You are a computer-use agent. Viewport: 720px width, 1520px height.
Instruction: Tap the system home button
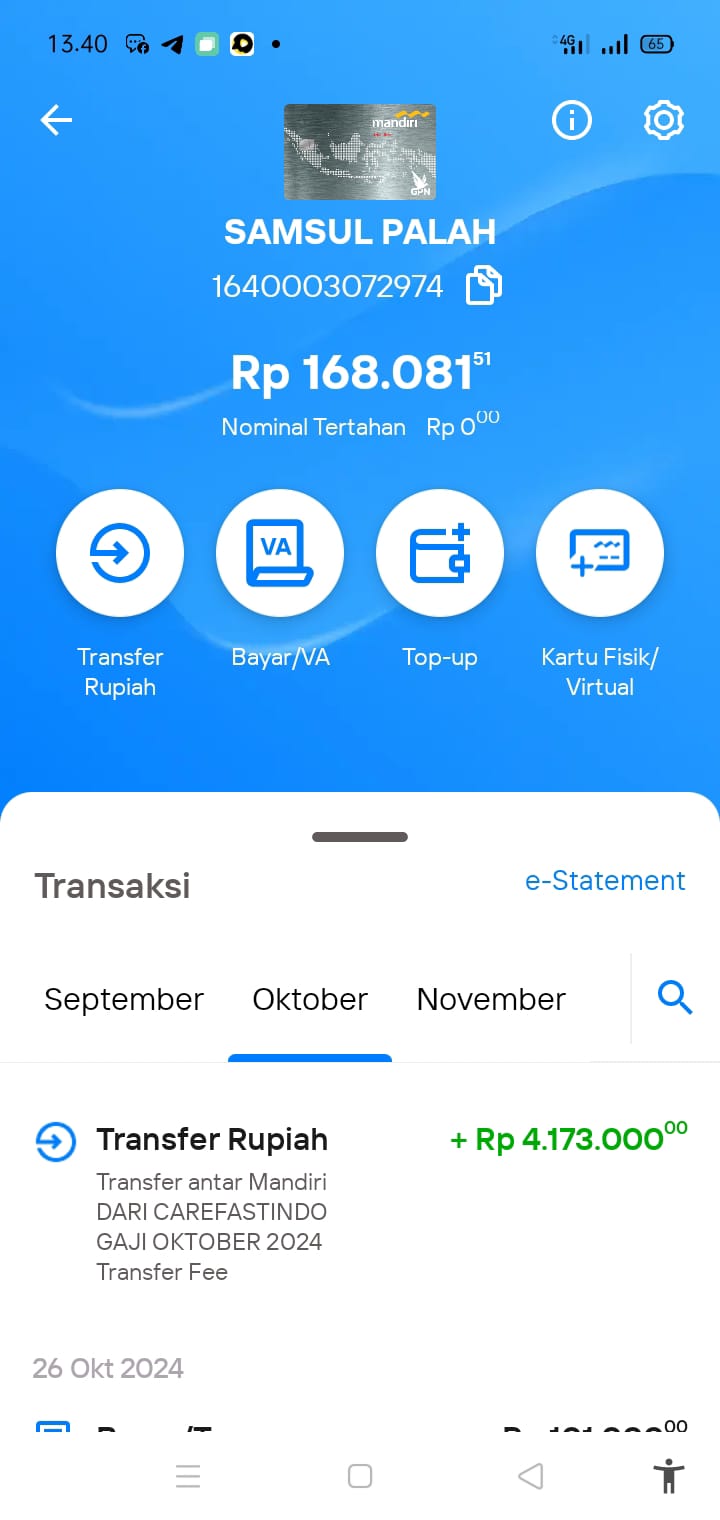pyautogui.click(x=360, y=1476)
